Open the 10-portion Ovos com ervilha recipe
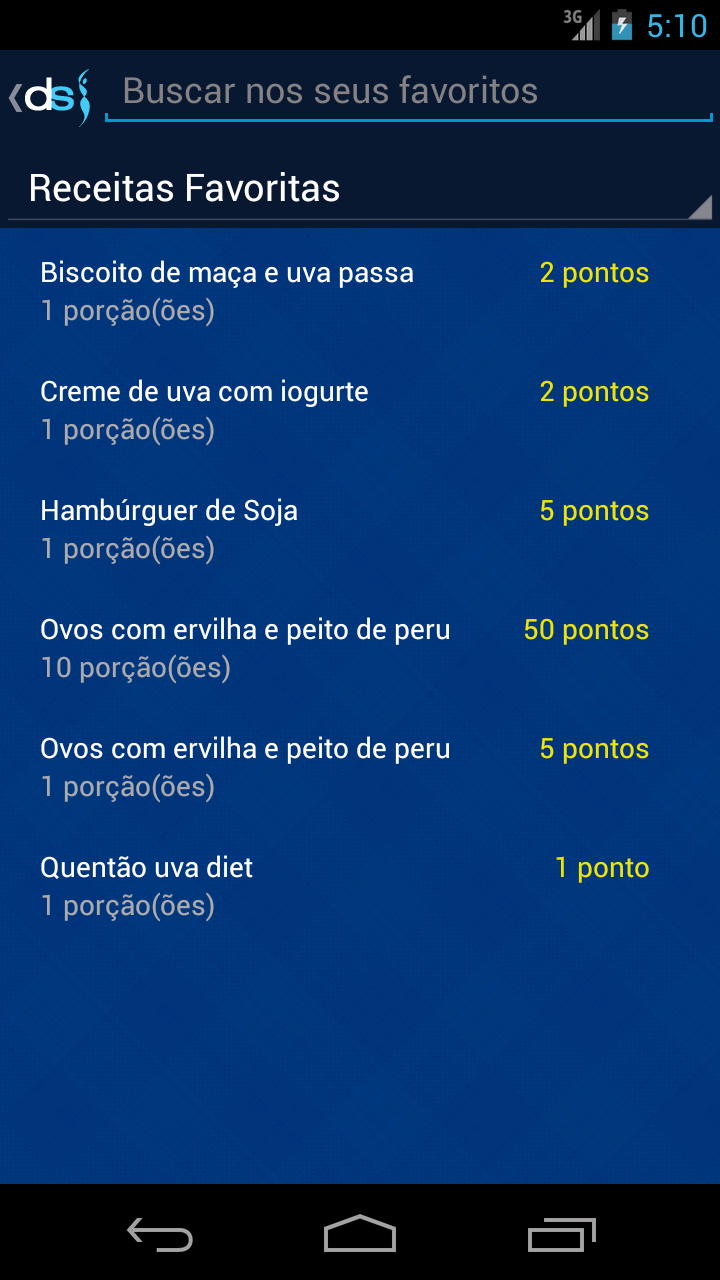Screen dimensions: 720x1280 (x=360, y=648)
